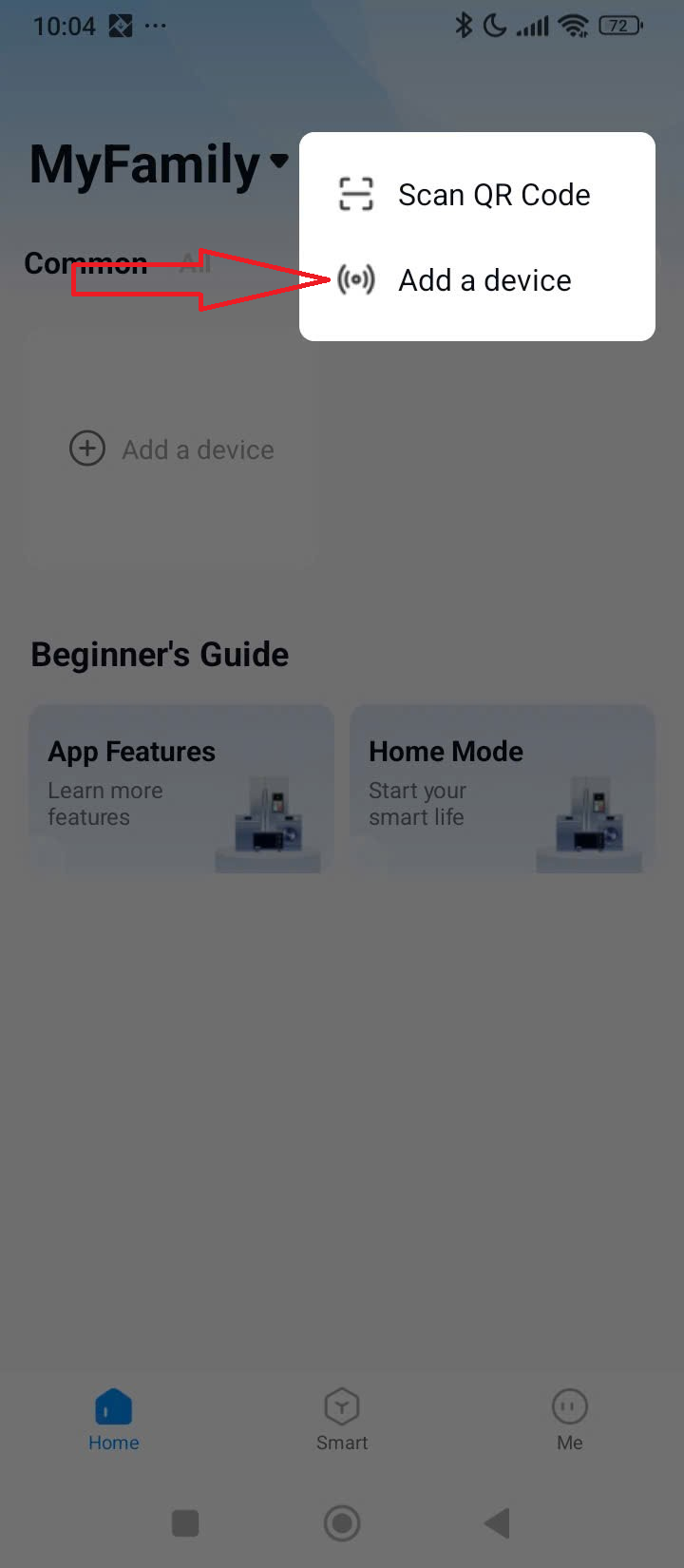Choose Add a device in popup menu
Screen dimensions: 684x1568
coord(477,280)
